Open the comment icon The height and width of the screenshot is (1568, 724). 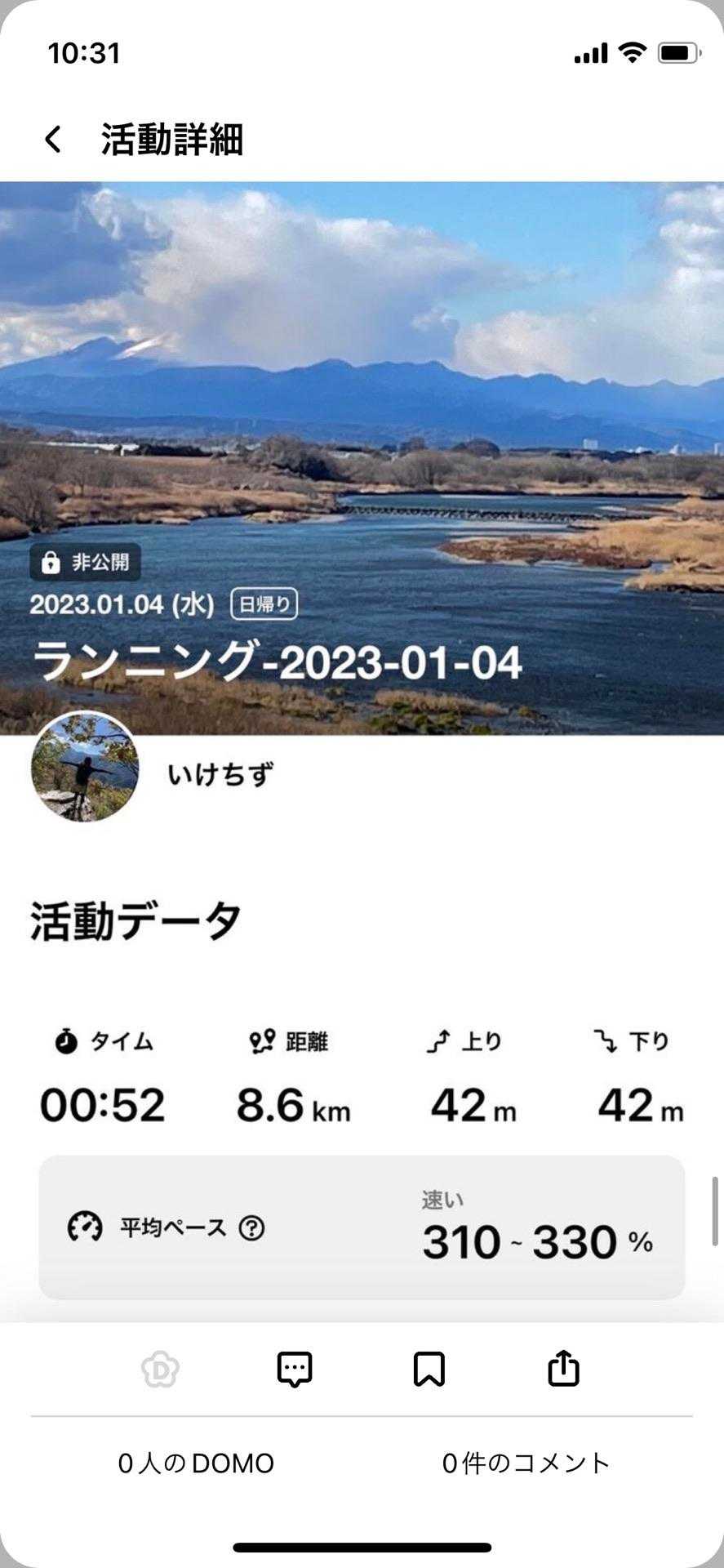pos(295,1370)
